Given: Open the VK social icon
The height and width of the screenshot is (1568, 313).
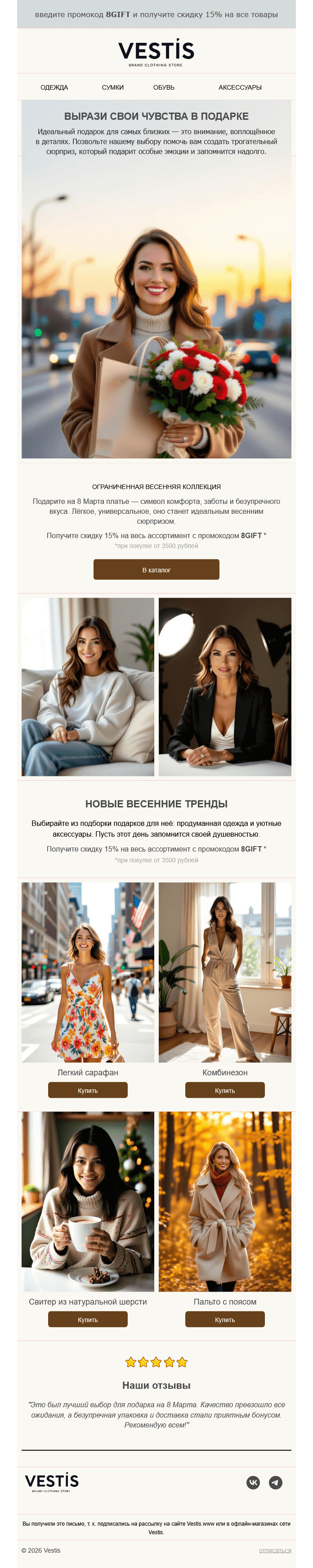Looking at the screenshot, I should click(x=253, y=1482).
